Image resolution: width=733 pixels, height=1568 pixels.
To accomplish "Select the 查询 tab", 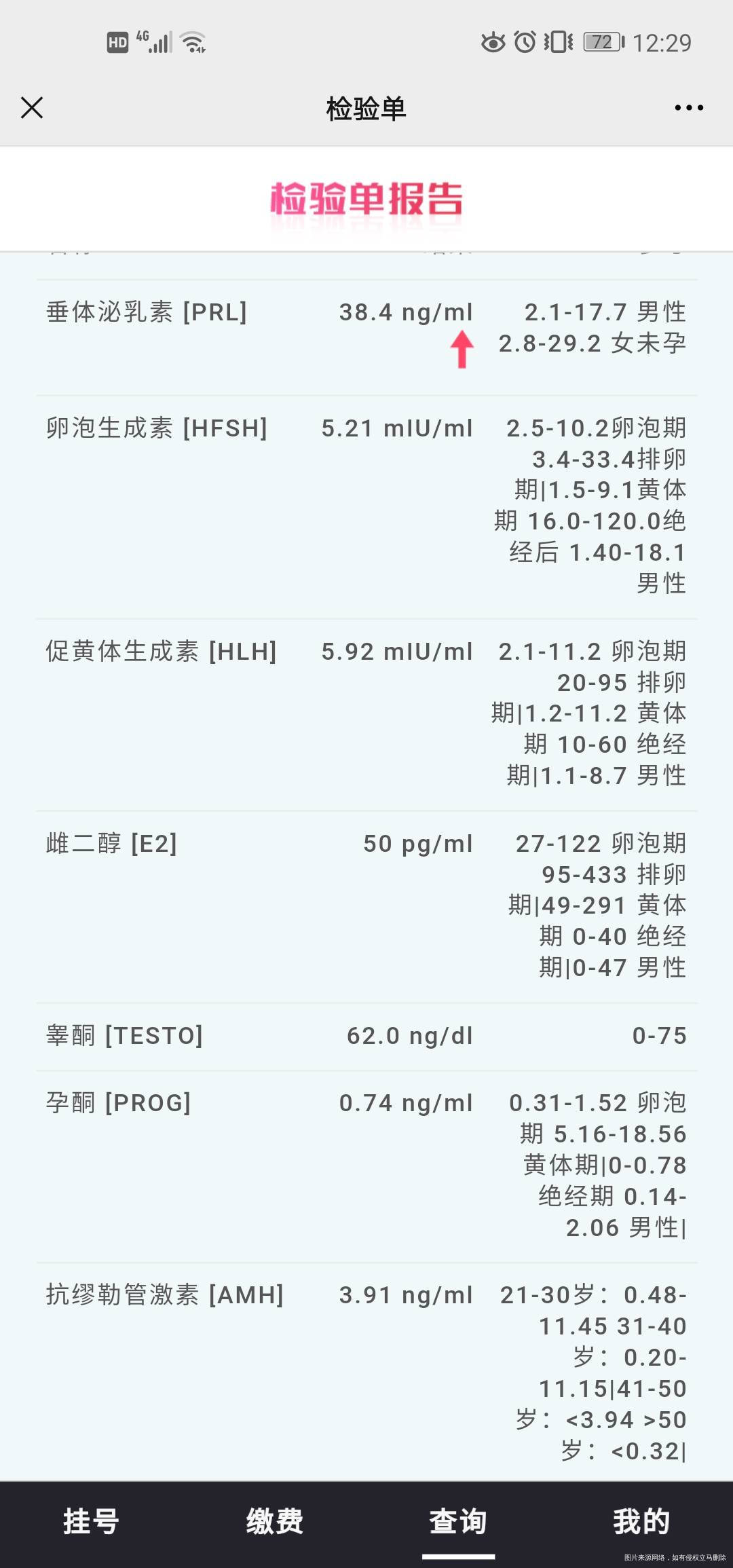I will pyautogui.click(x=458, y=1523).
